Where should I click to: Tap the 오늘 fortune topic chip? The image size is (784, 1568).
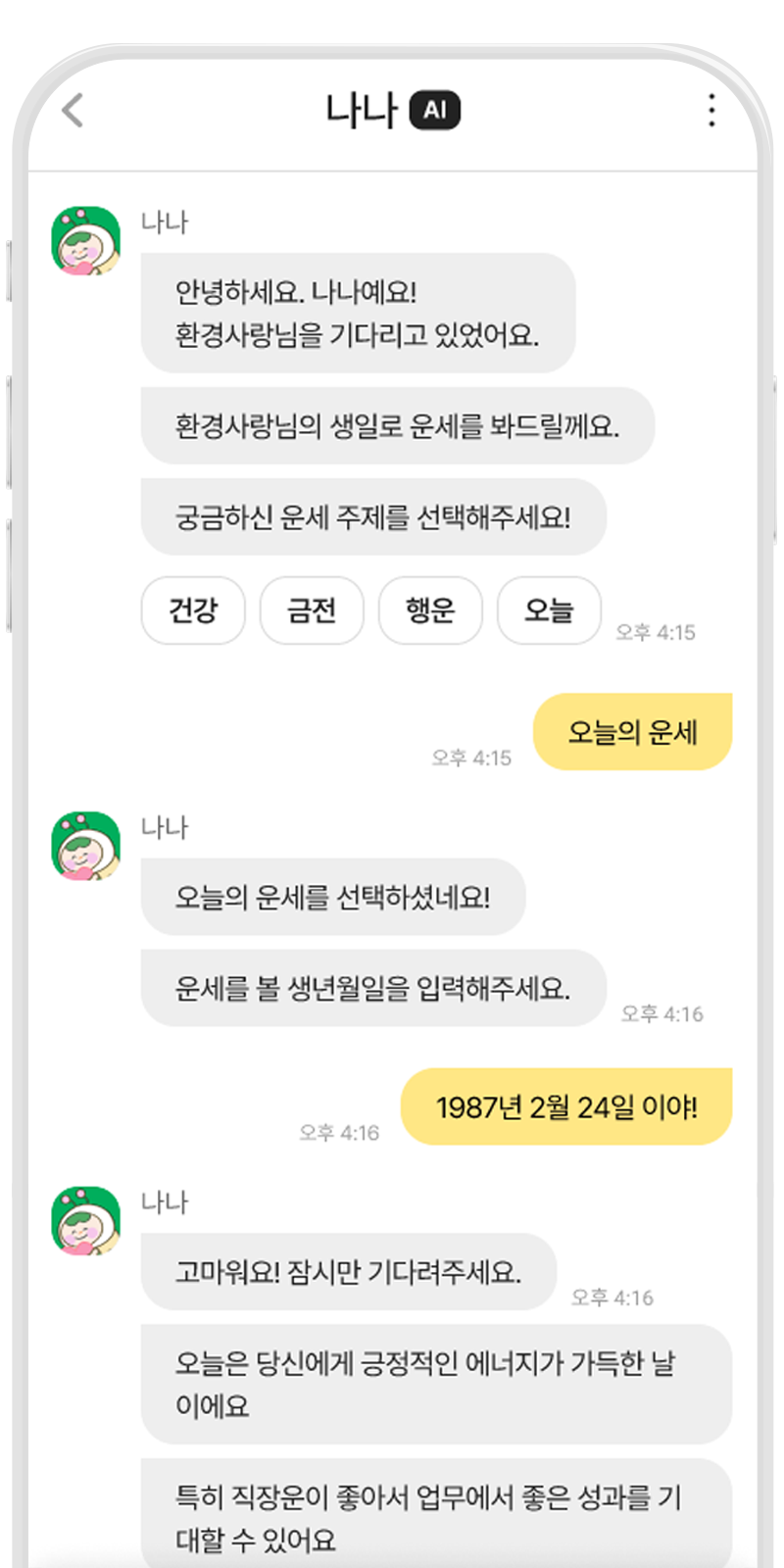coord(549,611)
